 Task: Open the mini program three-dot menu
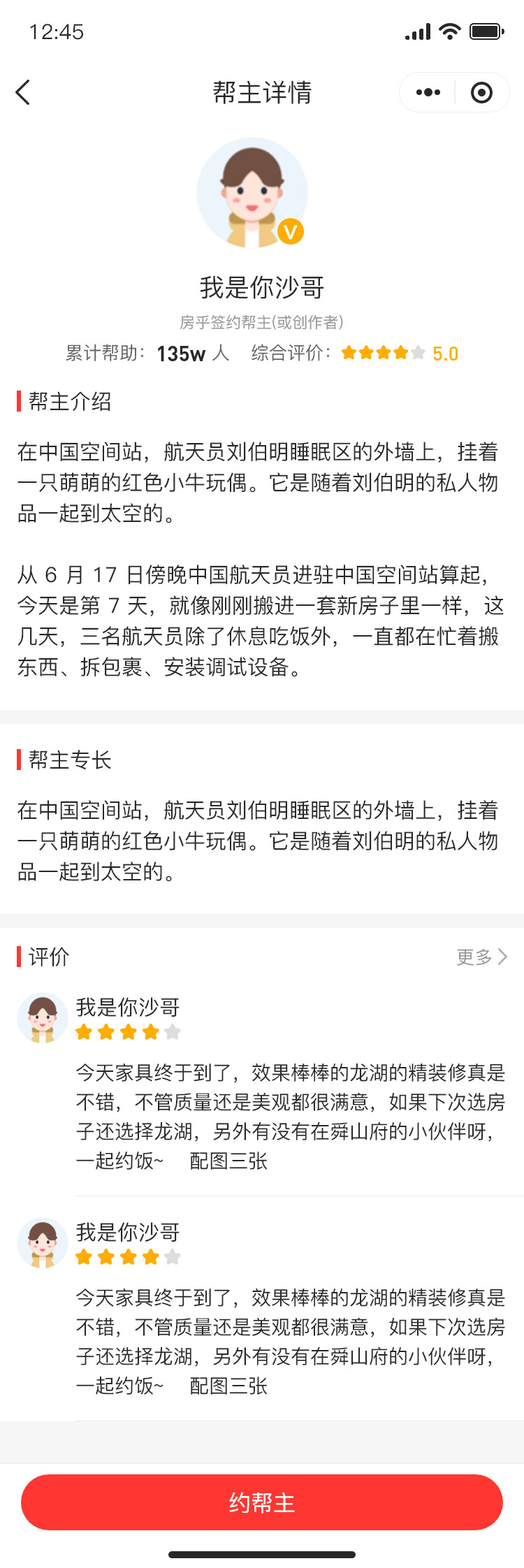pos(428,92)
